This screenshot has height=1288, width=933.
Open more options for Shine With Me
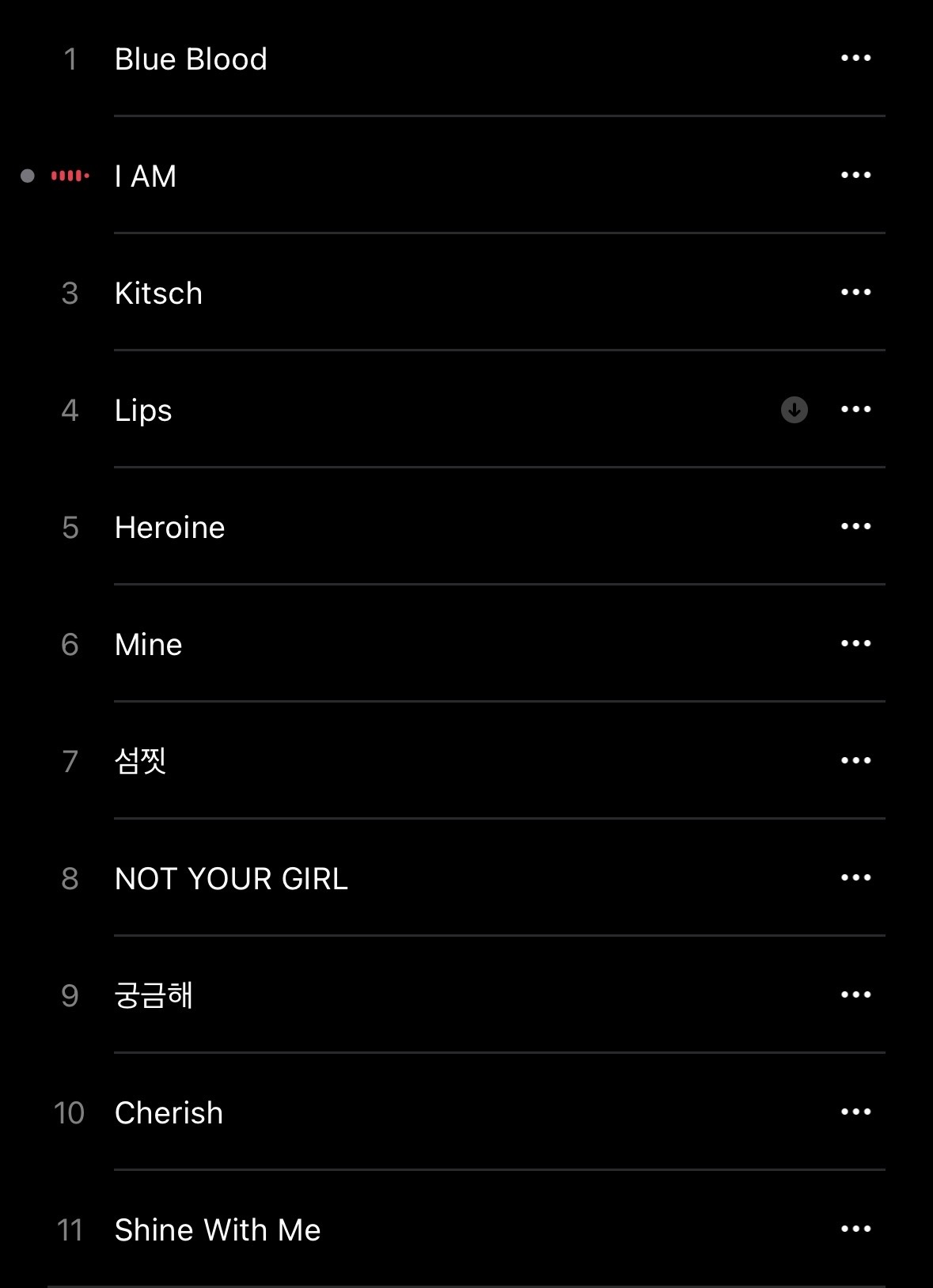(x=855, y=1229)
